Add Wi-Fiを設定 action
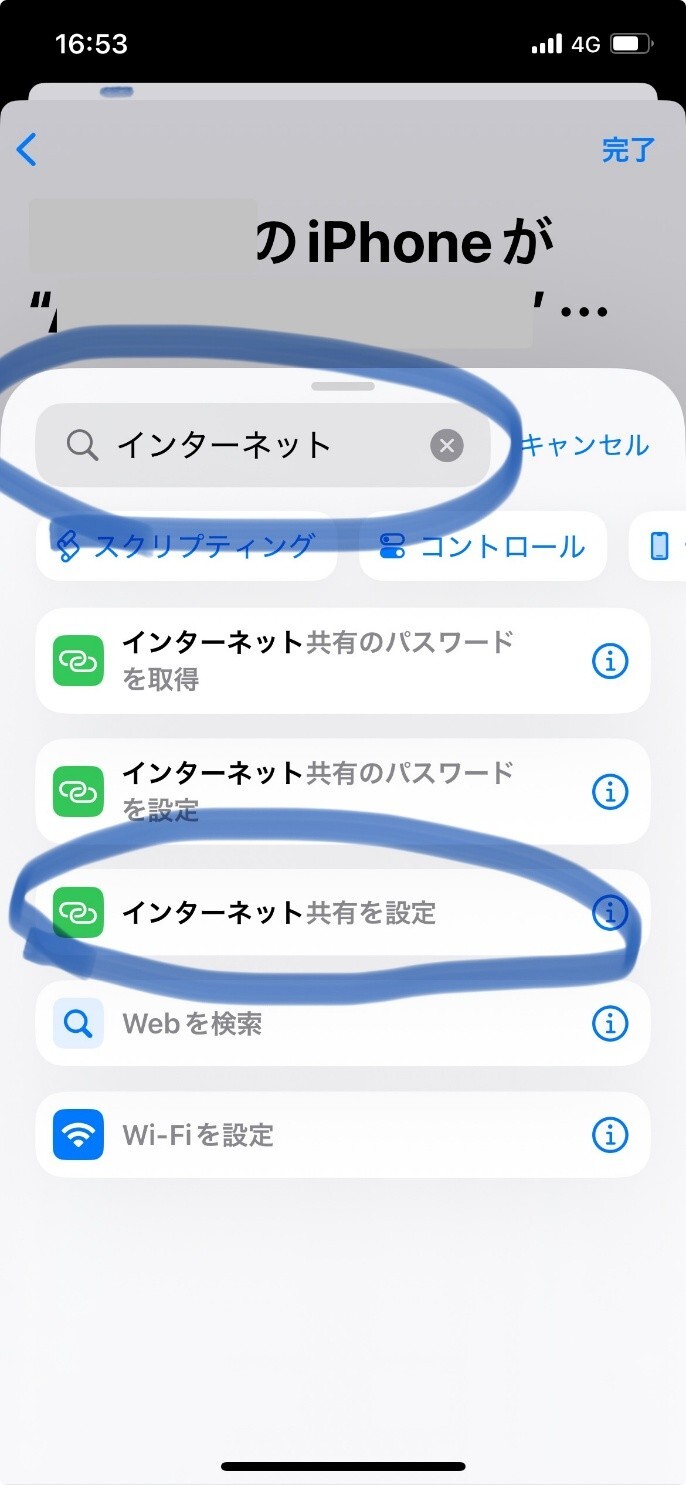The image size is (686, 1485). (x=300, y=1134)
